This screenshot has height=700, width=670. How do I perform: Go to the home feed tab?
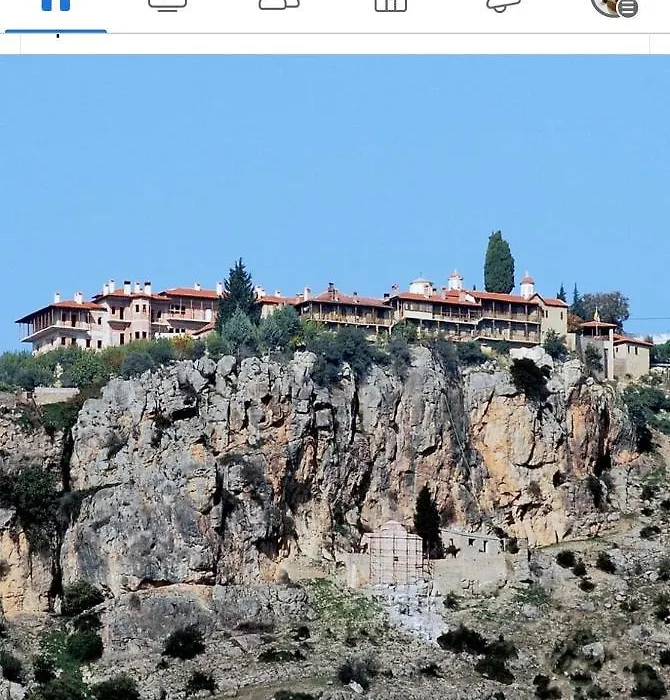pos(56,6)
